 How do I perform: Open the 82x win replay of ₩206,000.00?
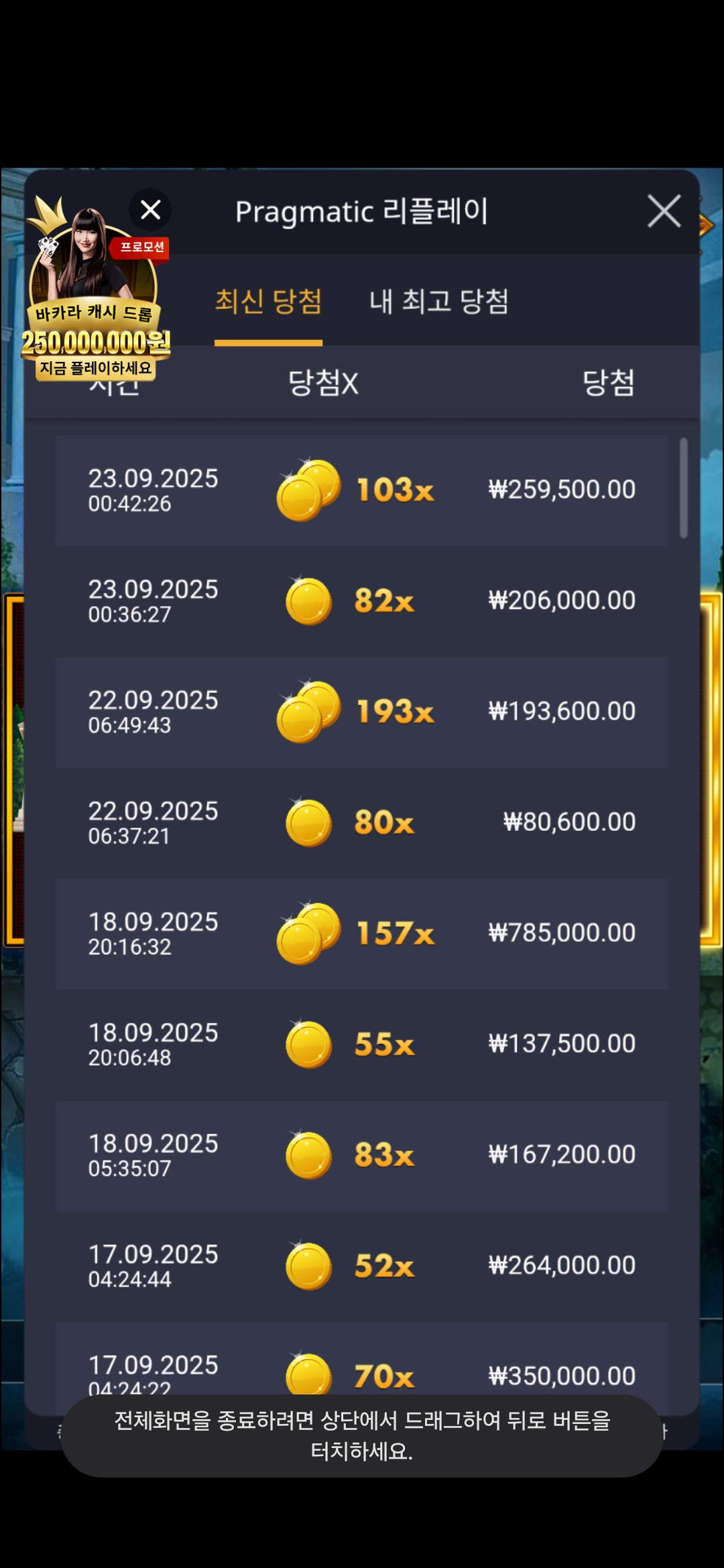361,600
